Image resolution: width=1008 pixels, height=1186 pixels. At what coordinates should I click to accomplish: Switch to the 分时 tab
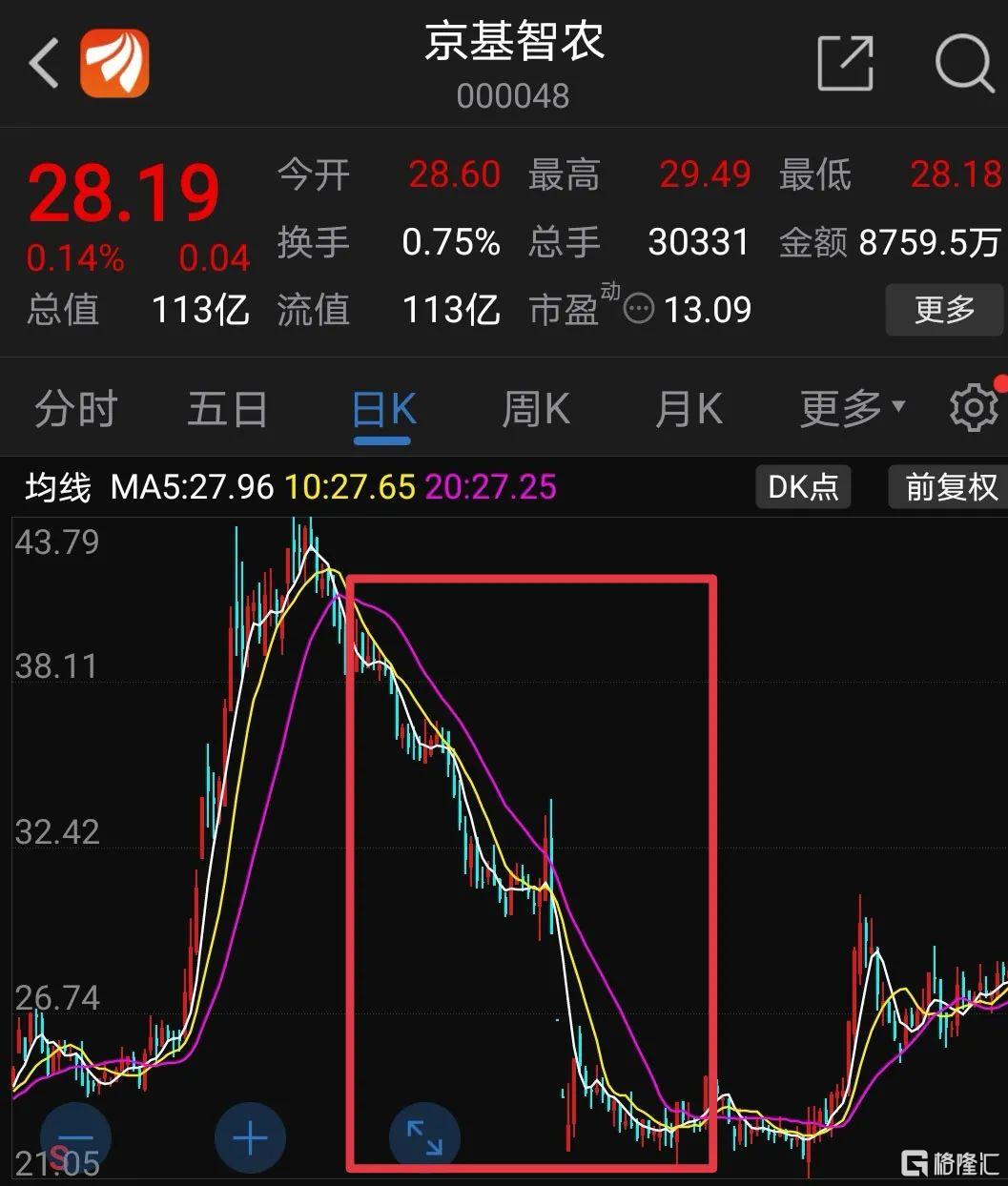click(x=75, y=410)
